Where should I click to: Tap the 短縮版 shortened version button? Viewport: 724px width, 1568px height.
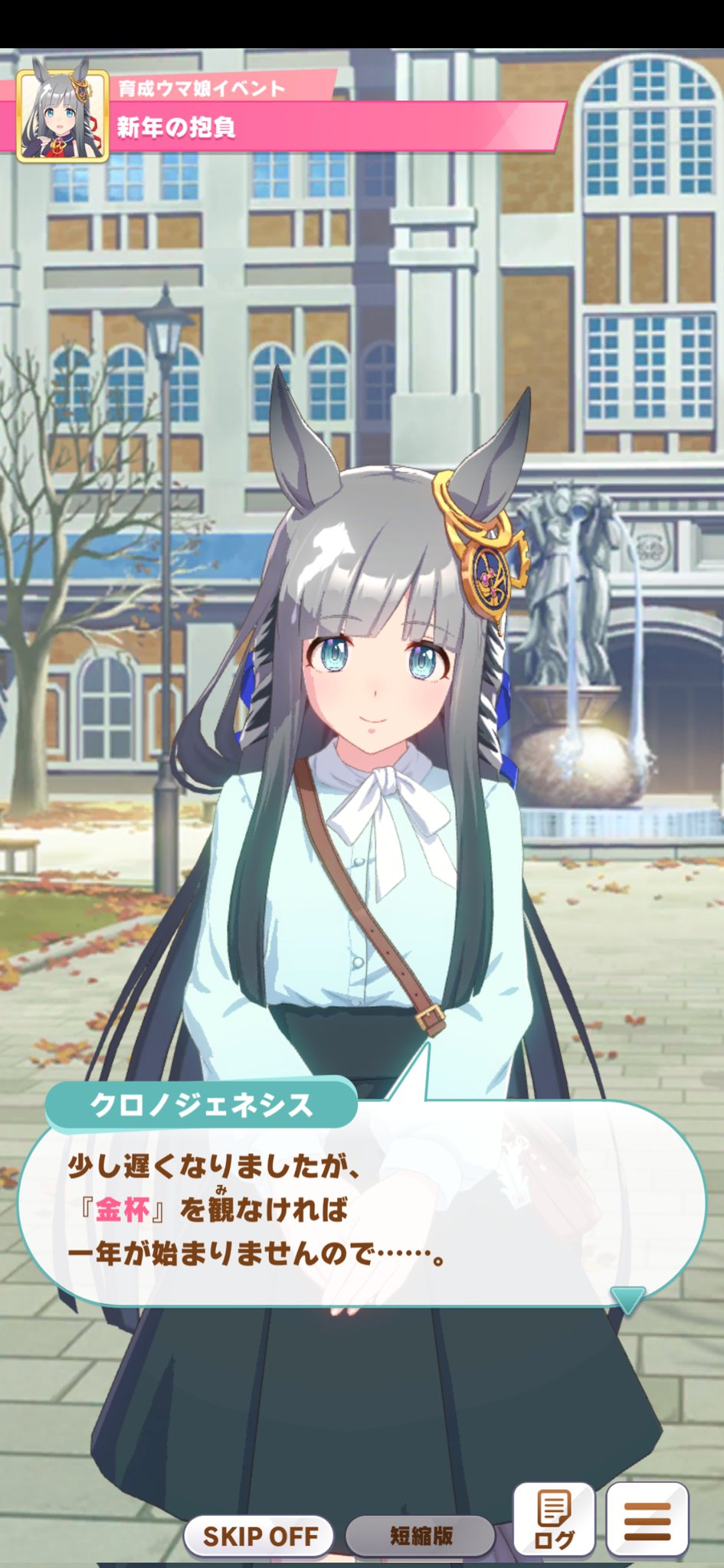pyautogui.click(x=421, y=1535)
